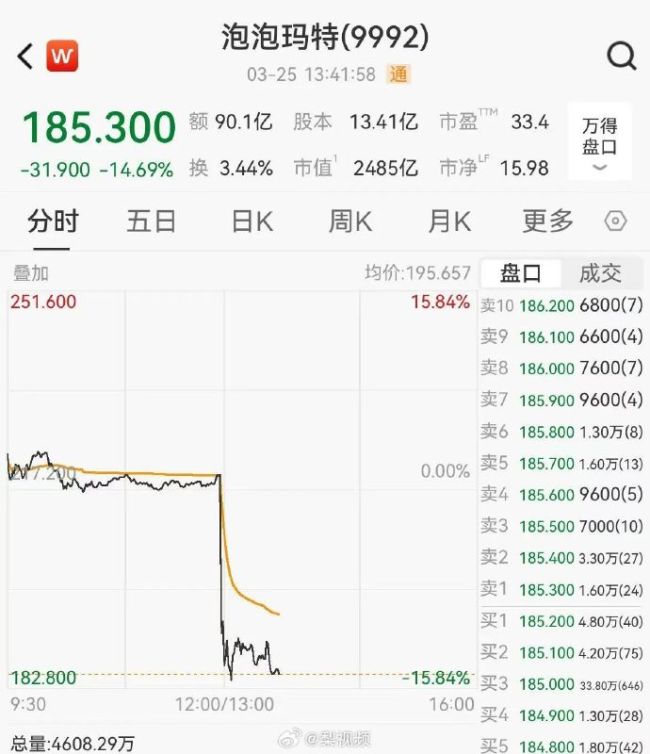Open the search magnifier icon
The width and height of the screenshot is (650, 754).
621,56
